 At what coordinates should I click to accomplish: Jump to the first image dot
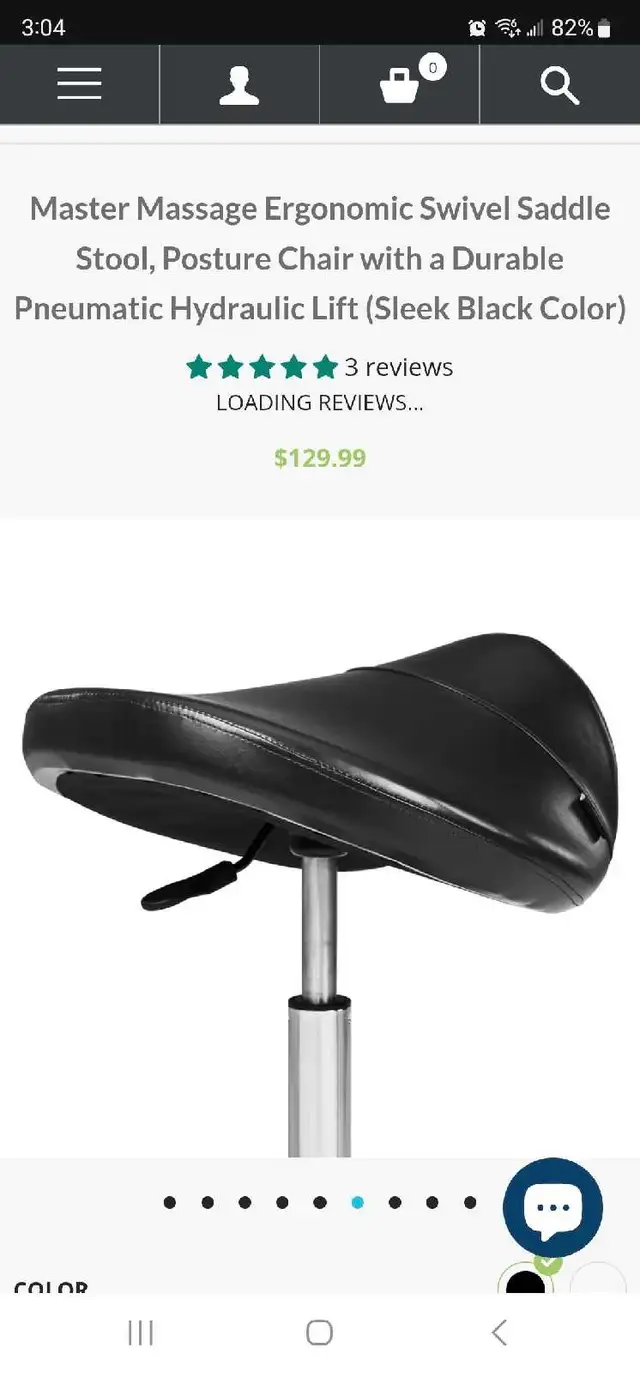170,1202
